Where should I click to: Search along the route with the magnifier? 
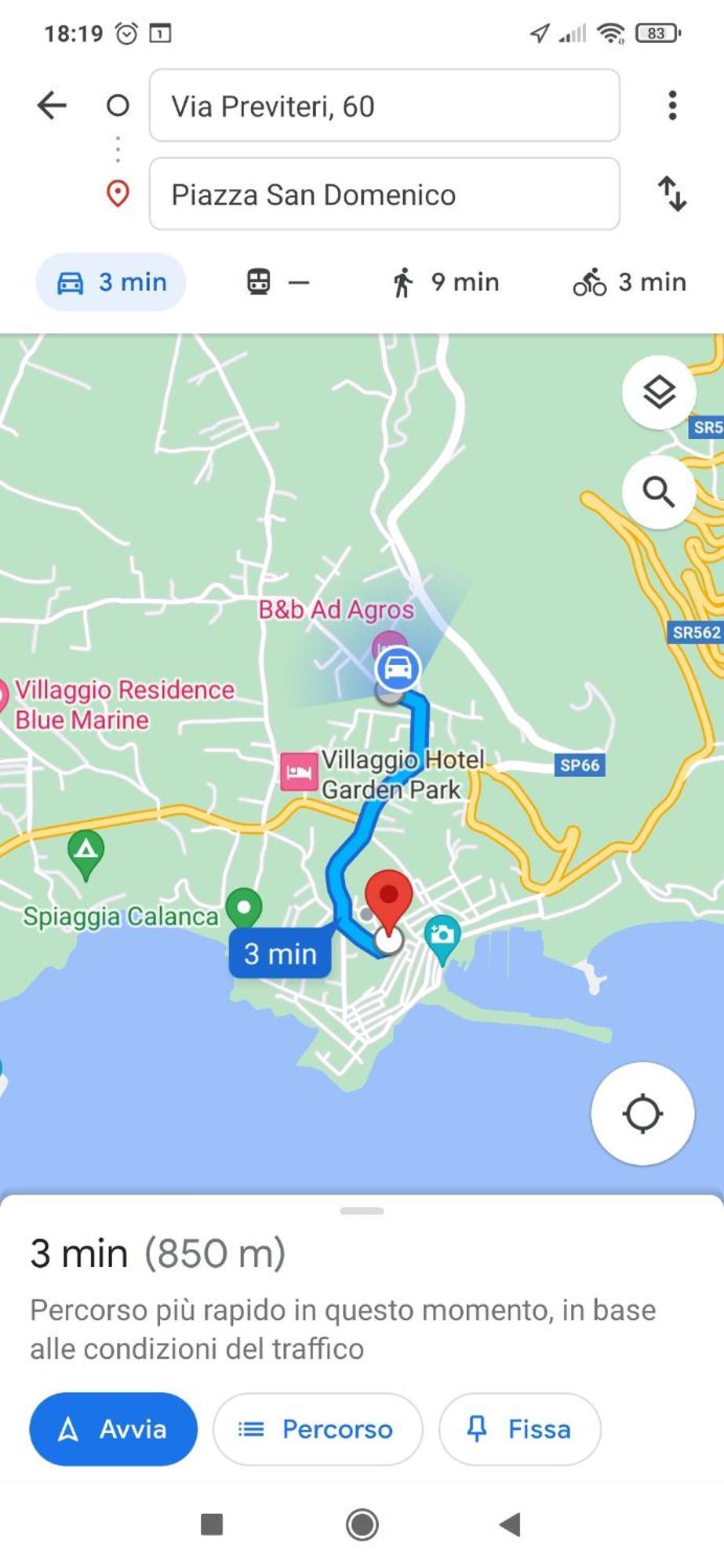[x=659, y=492]
